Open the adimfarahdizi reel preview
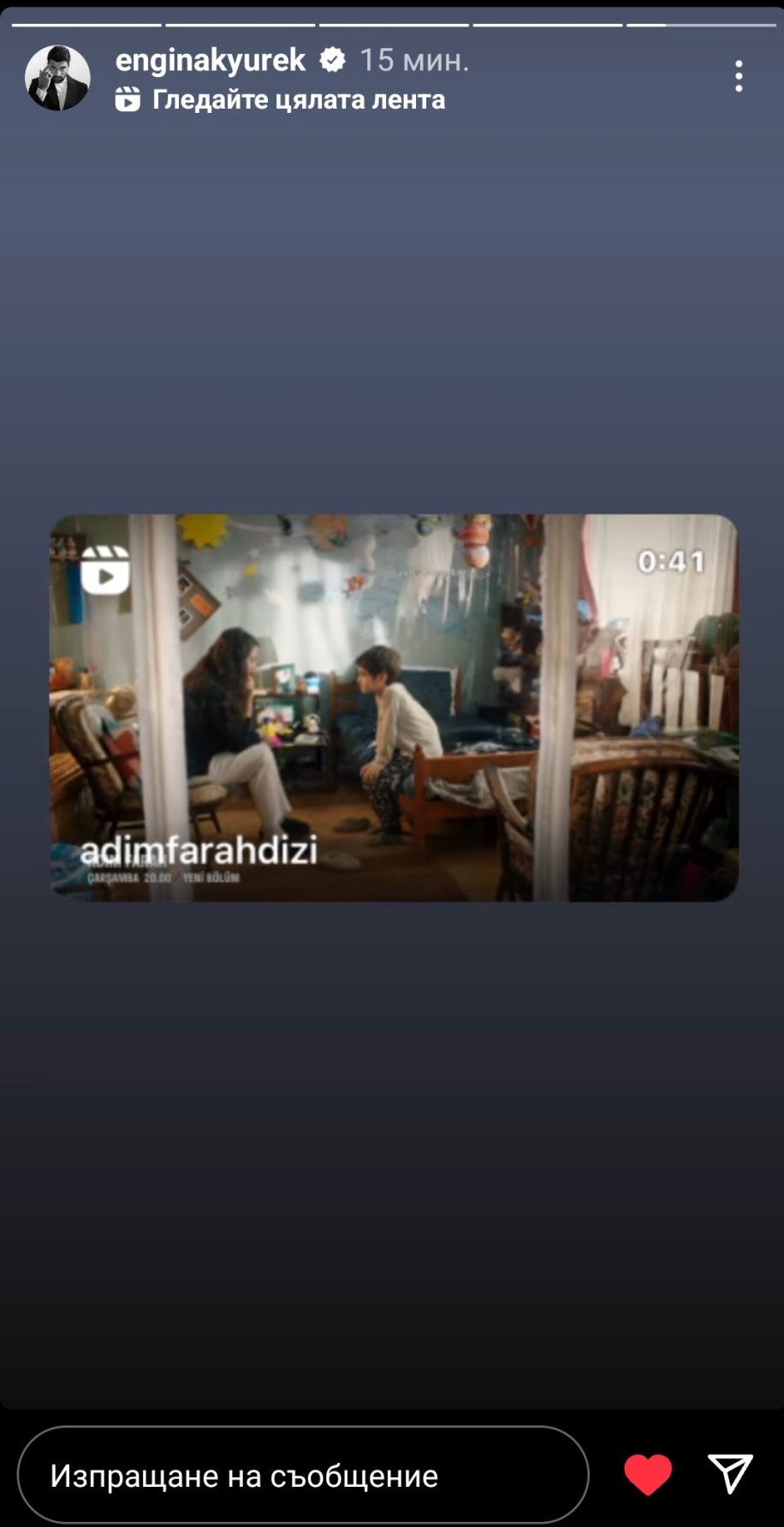The width and height of the screenshot is (784, 1527). click(394, 707)
